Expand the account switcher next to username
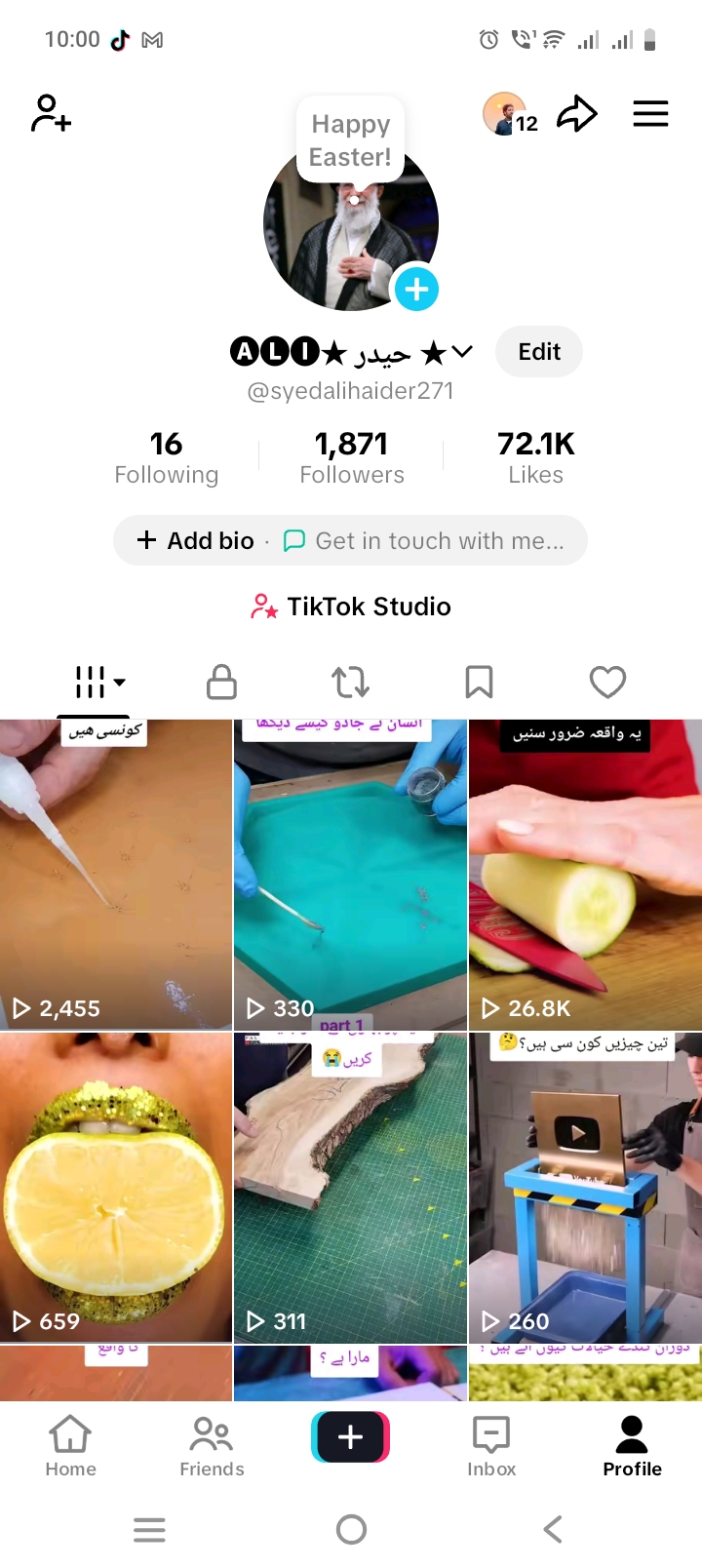This screenshot has height=1568, width=702. pos(462,352)
